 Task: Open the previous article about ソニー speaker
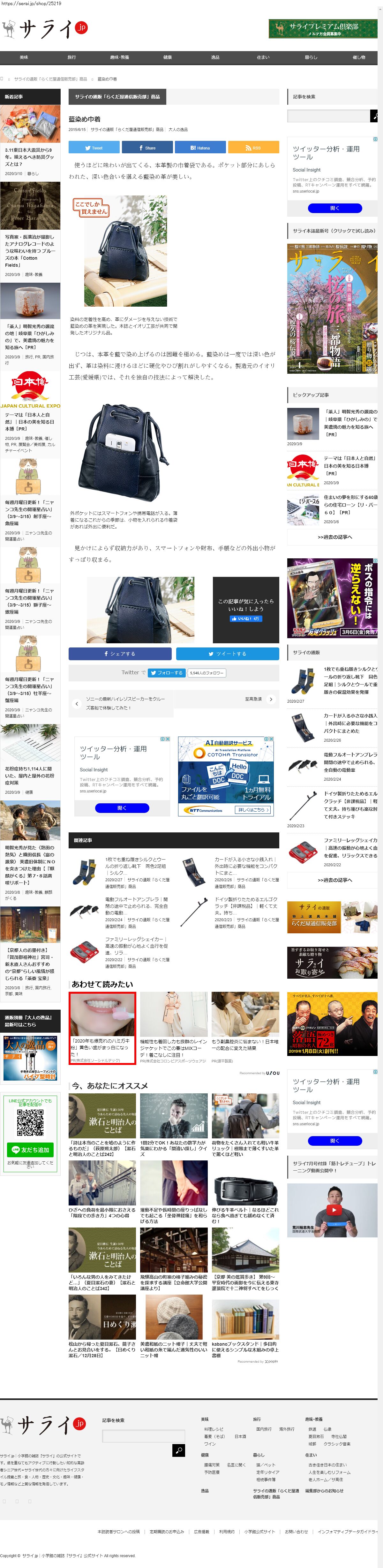[x=121, y=703]
